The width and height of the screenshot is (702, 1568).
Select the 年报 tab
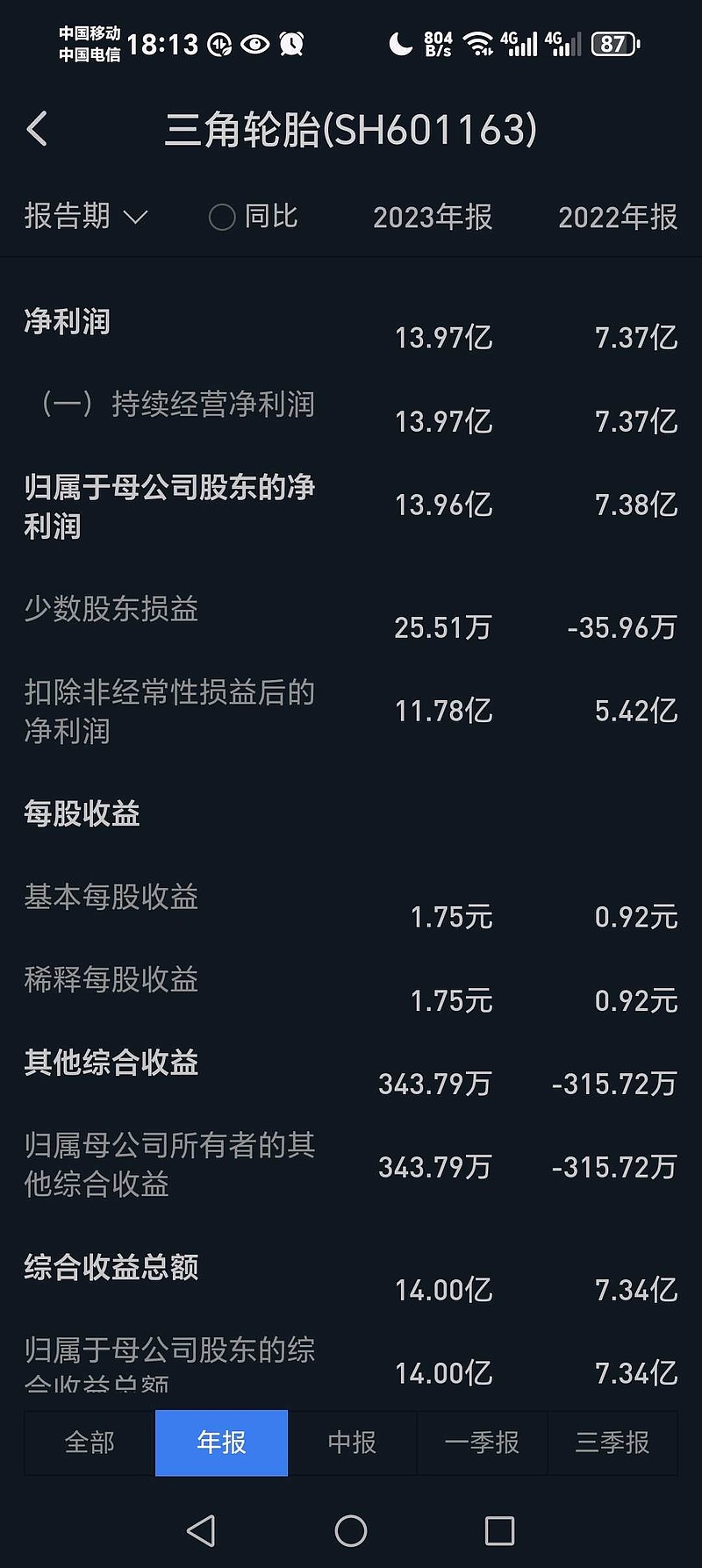(221, 1443)
